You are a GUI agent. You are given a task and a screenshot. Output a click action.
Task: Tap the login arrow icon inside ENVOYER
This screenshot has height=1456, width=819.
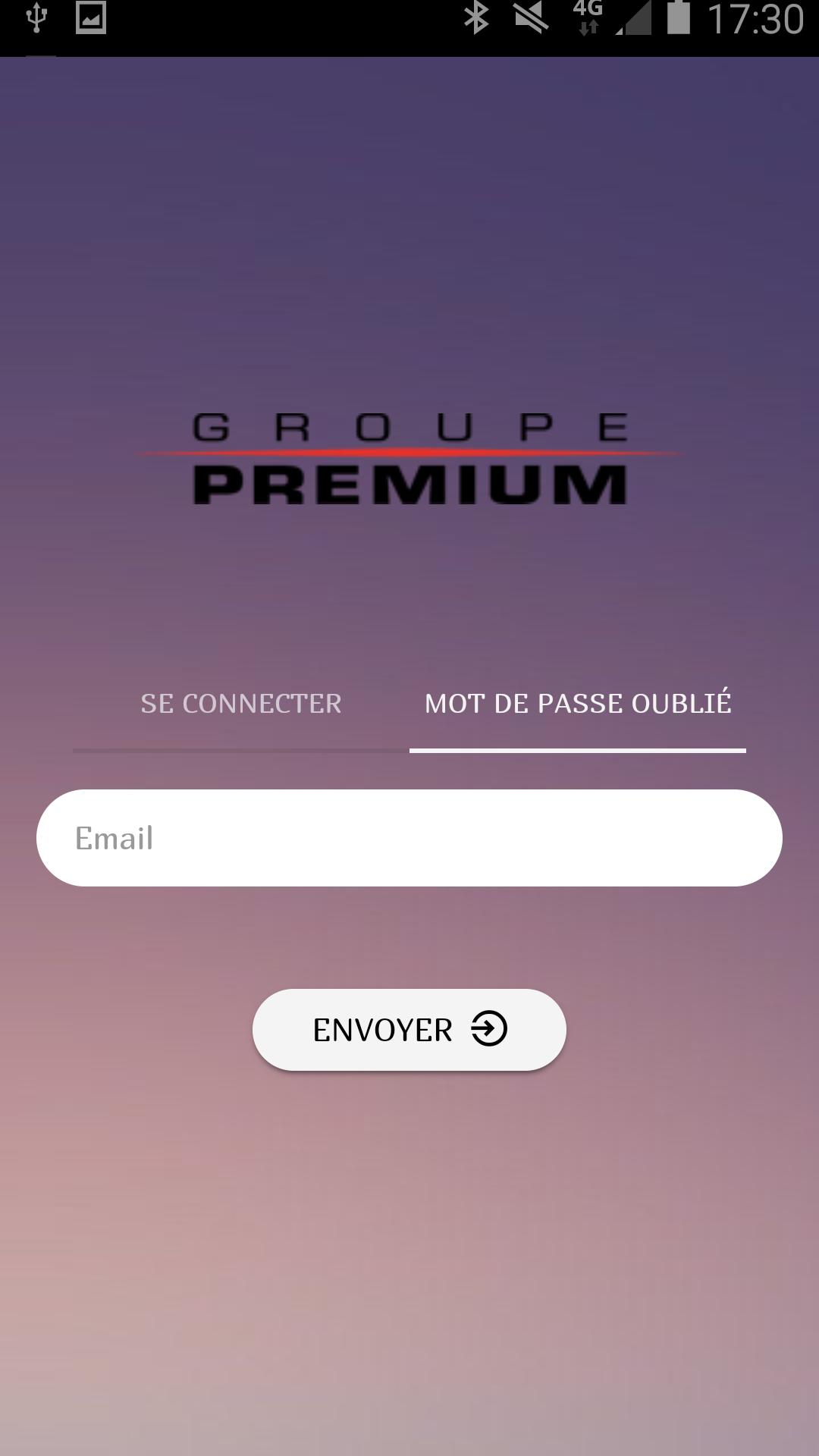[488, 1029]
